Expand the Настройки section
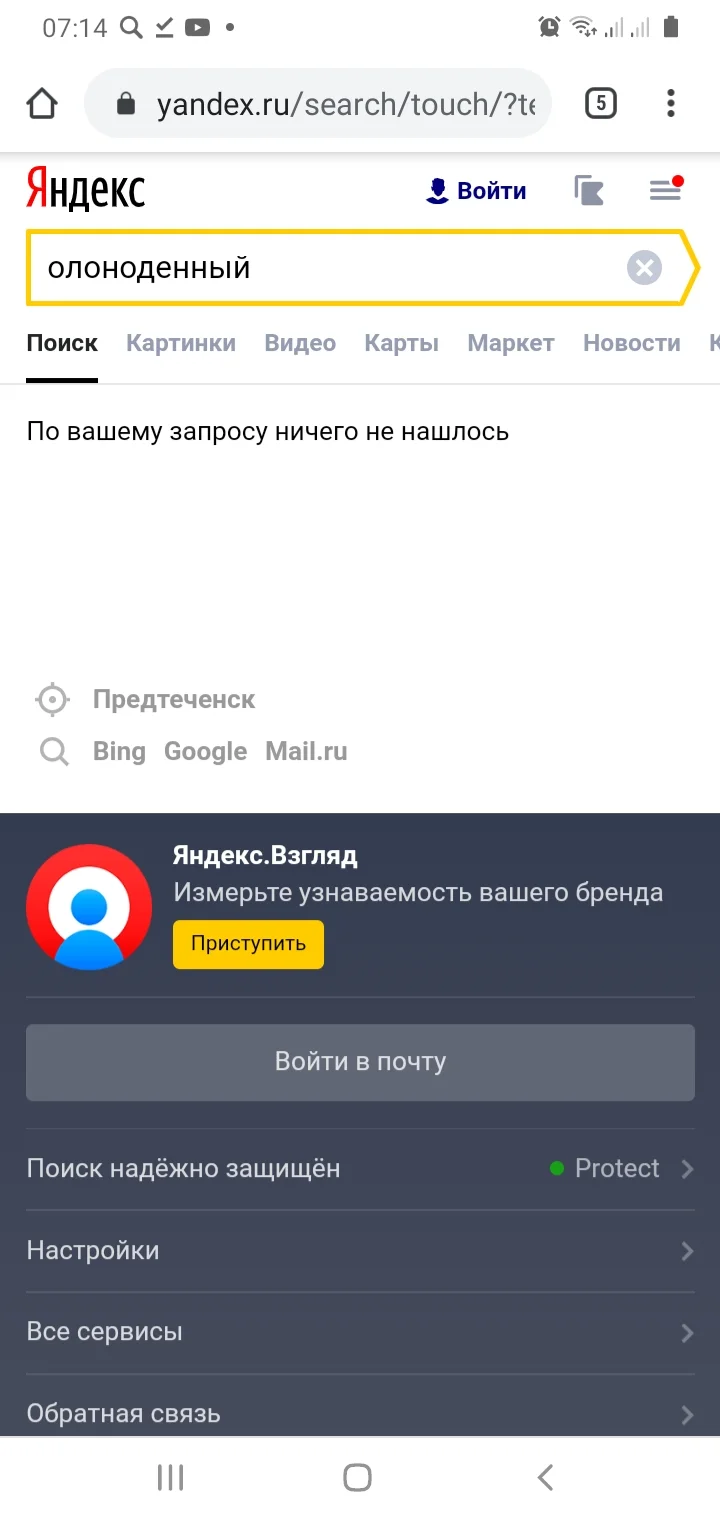 tap(360, 1250)
